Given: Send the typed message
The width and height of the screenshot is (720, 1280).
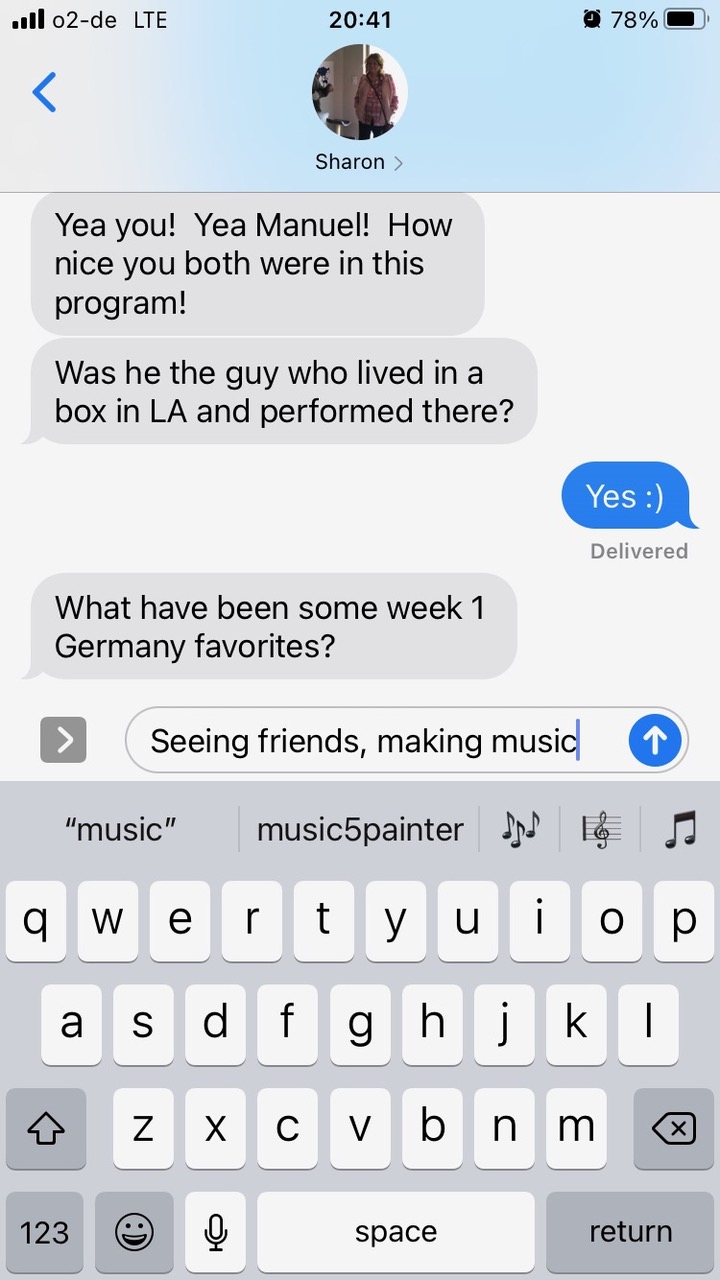Looking at the screenshot, I should [x=654, y=740].
